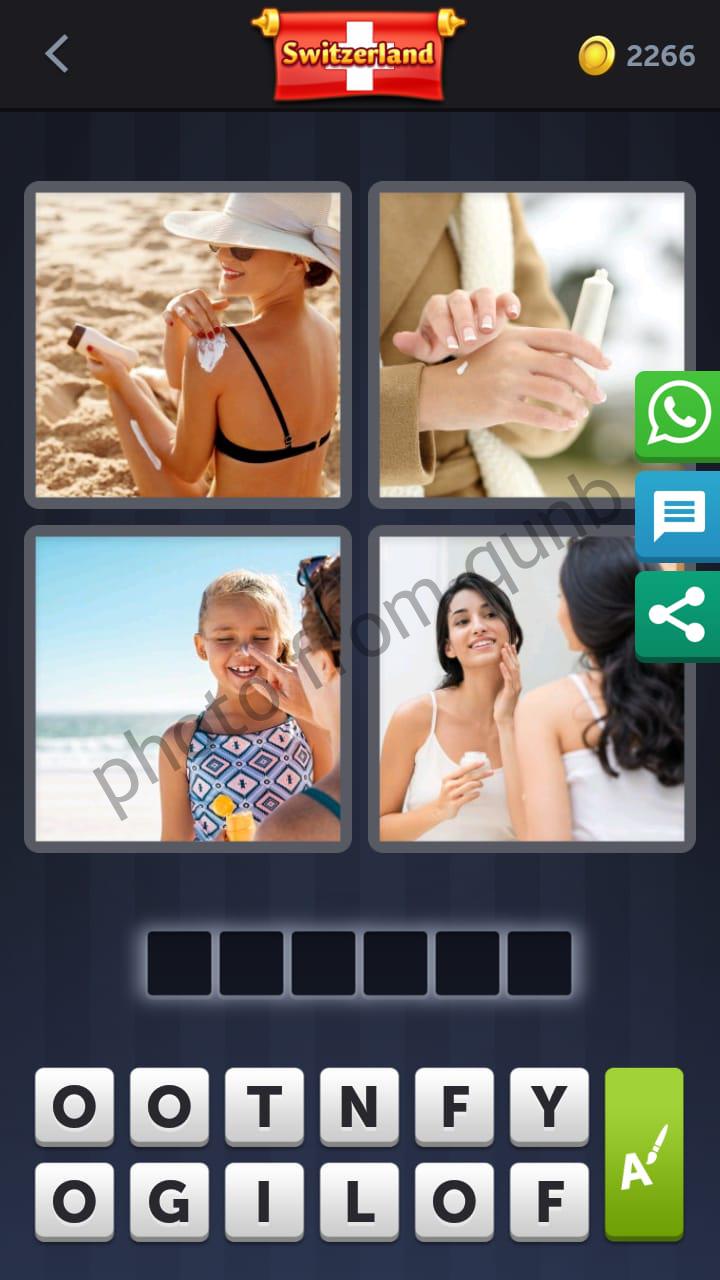This screenshot has width=720, height=1280.
Task: Select the letter T tile
Action: click(264, 1106)
